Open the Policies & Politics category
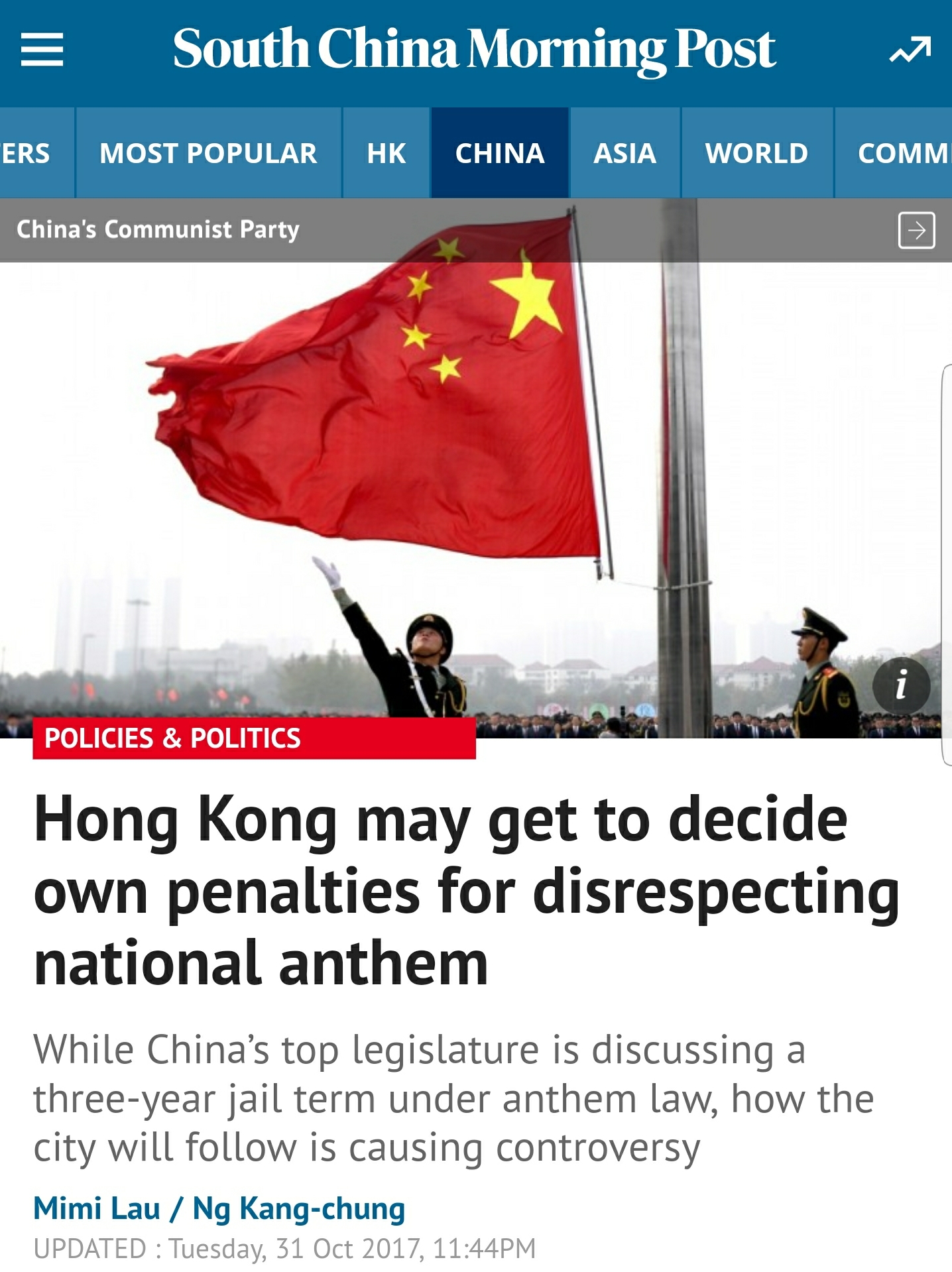This screenshot has height=1272, width=952. pyautogui.click(x=173, y=738)
